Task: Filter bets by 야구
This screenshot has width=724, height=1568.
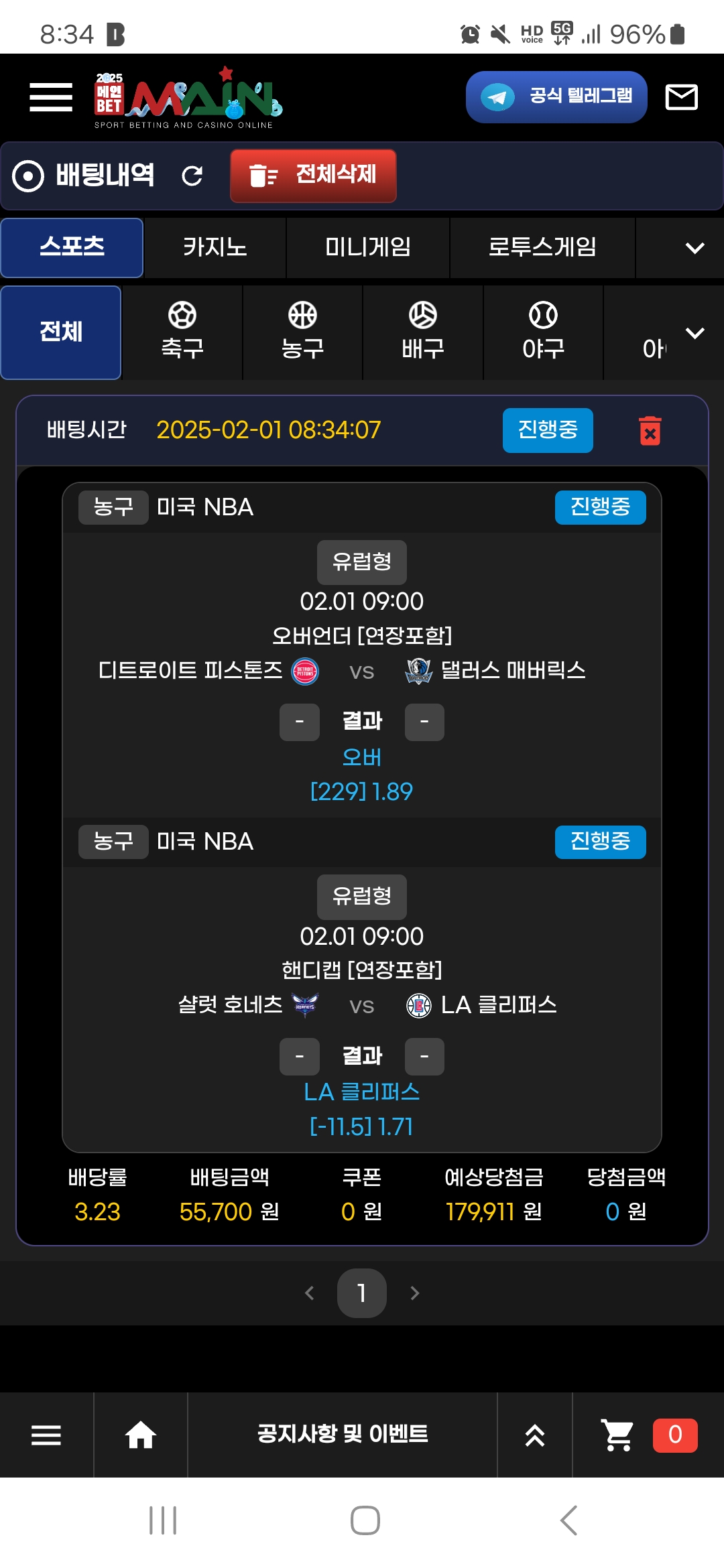Action: [543, 332]
